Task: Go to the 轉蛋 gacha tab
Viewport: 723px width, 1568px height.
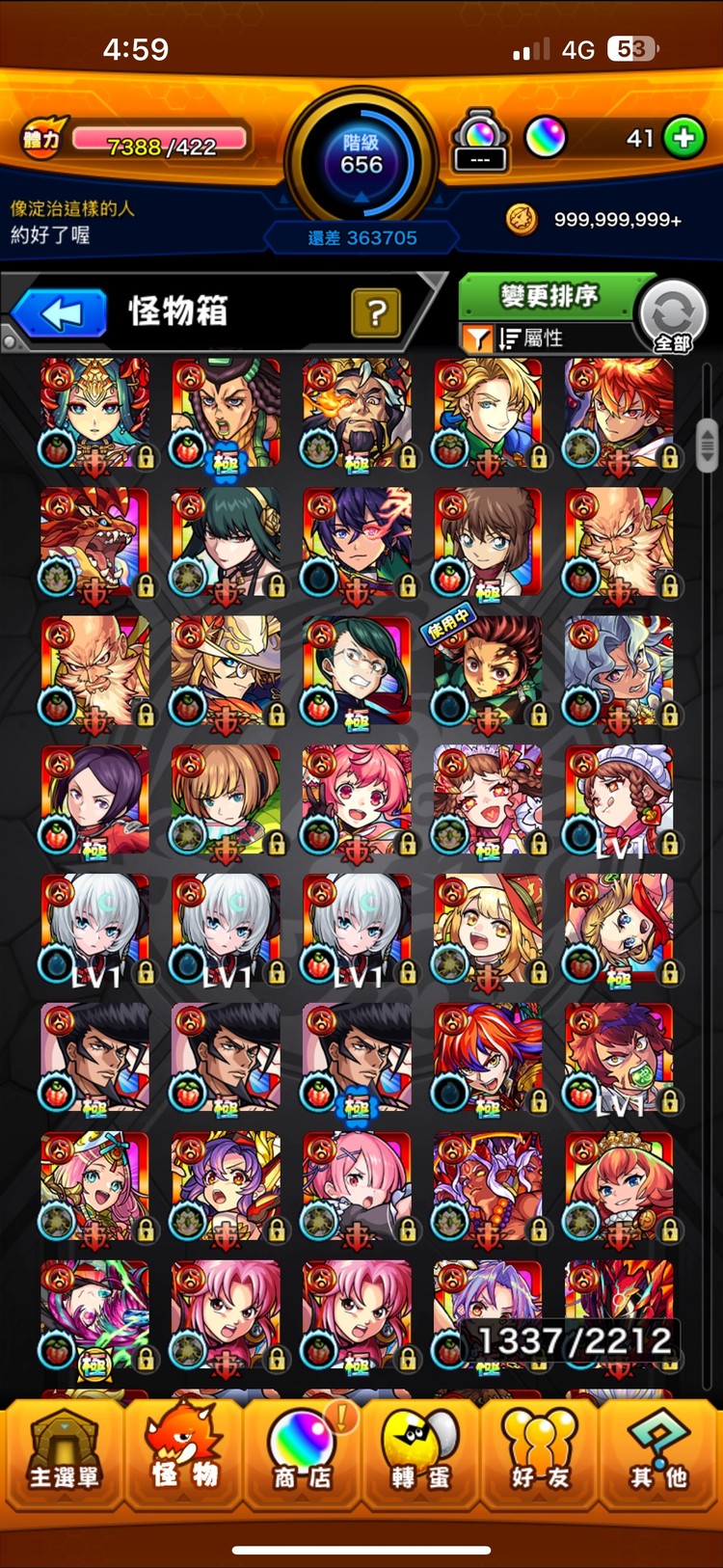Action: click(x=421, y=1452)
